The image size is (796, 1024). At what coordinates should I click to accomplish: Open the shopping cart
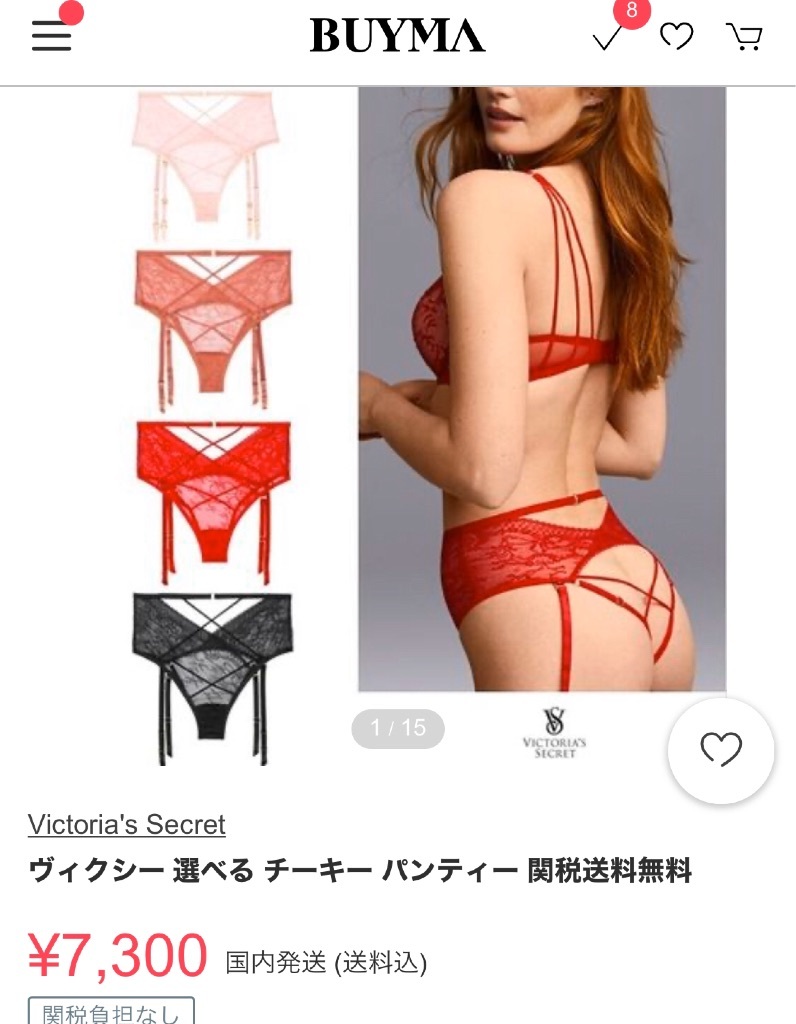click(744, 38)
